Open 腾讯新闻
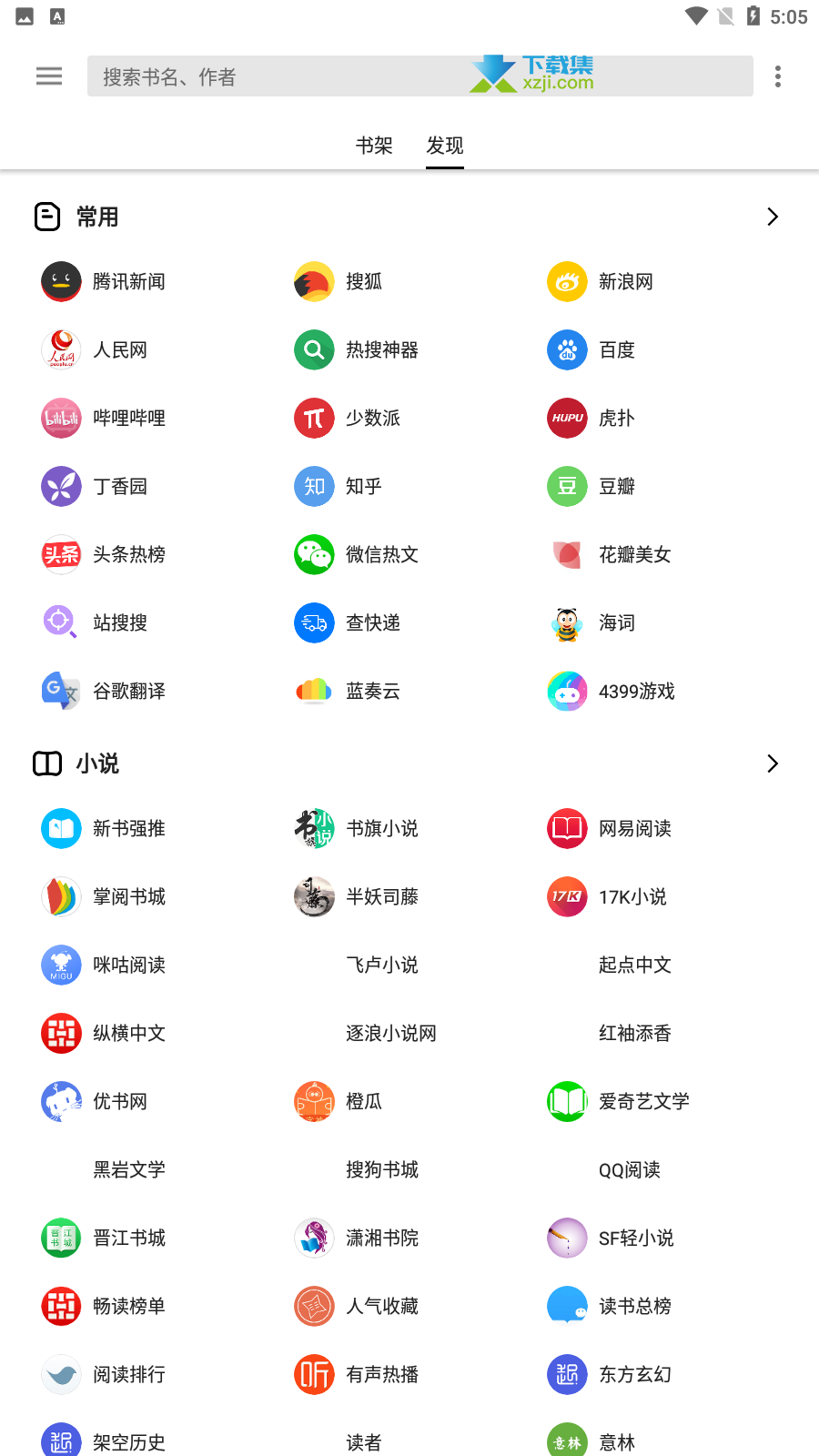Screen dimensions: 819x1456 [x=104, y=281]
